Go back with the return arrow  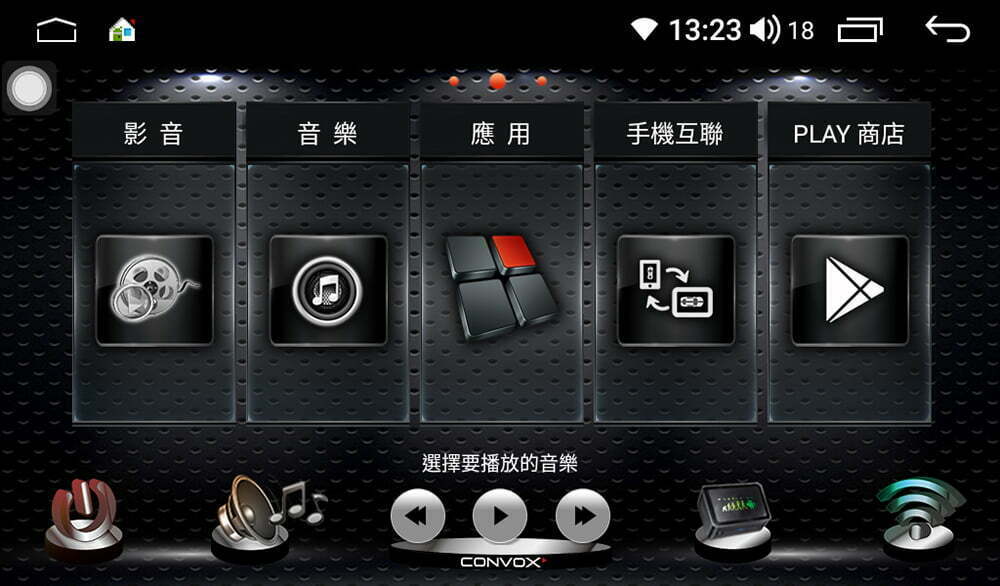click(947, 30)
